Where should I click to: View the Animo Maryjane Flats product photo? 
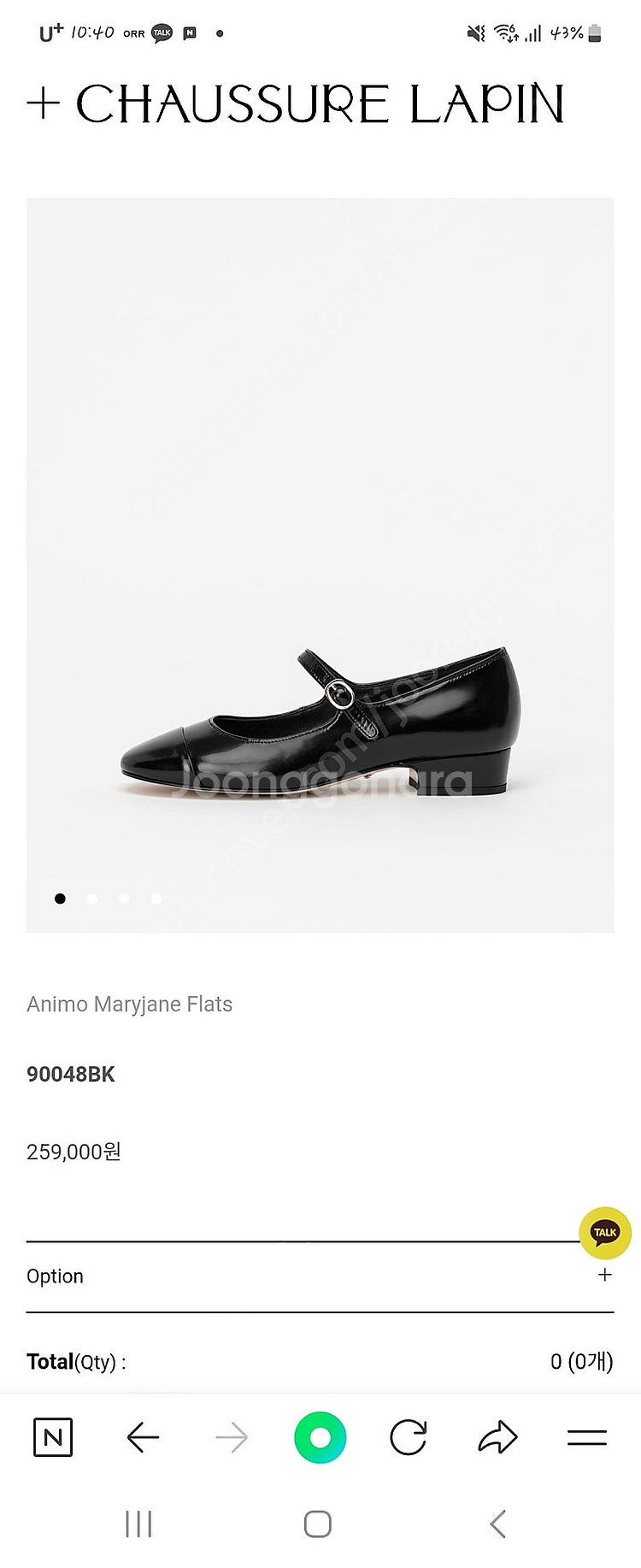click(320, 564)
